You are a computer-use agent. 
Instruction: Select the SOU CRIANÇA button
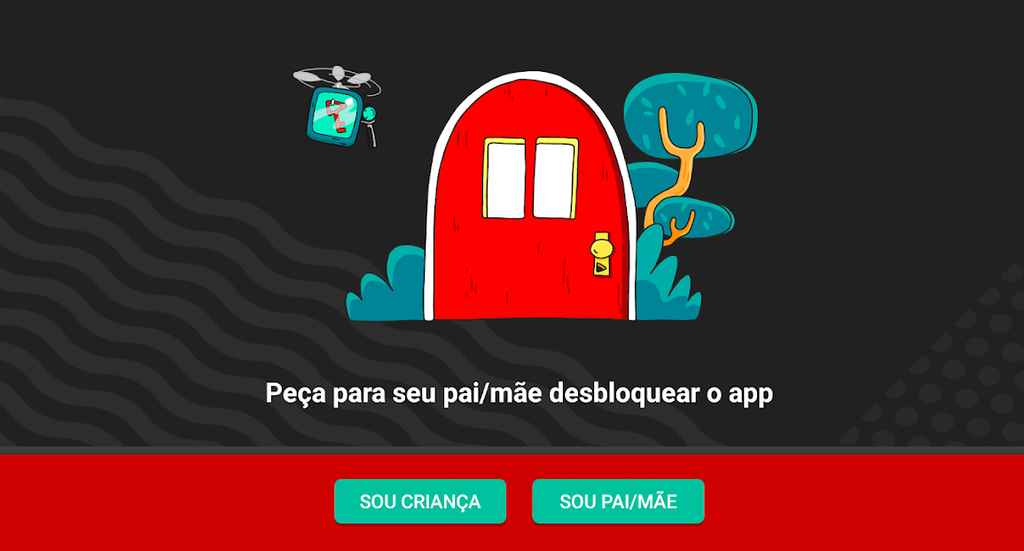coord(420,501)
